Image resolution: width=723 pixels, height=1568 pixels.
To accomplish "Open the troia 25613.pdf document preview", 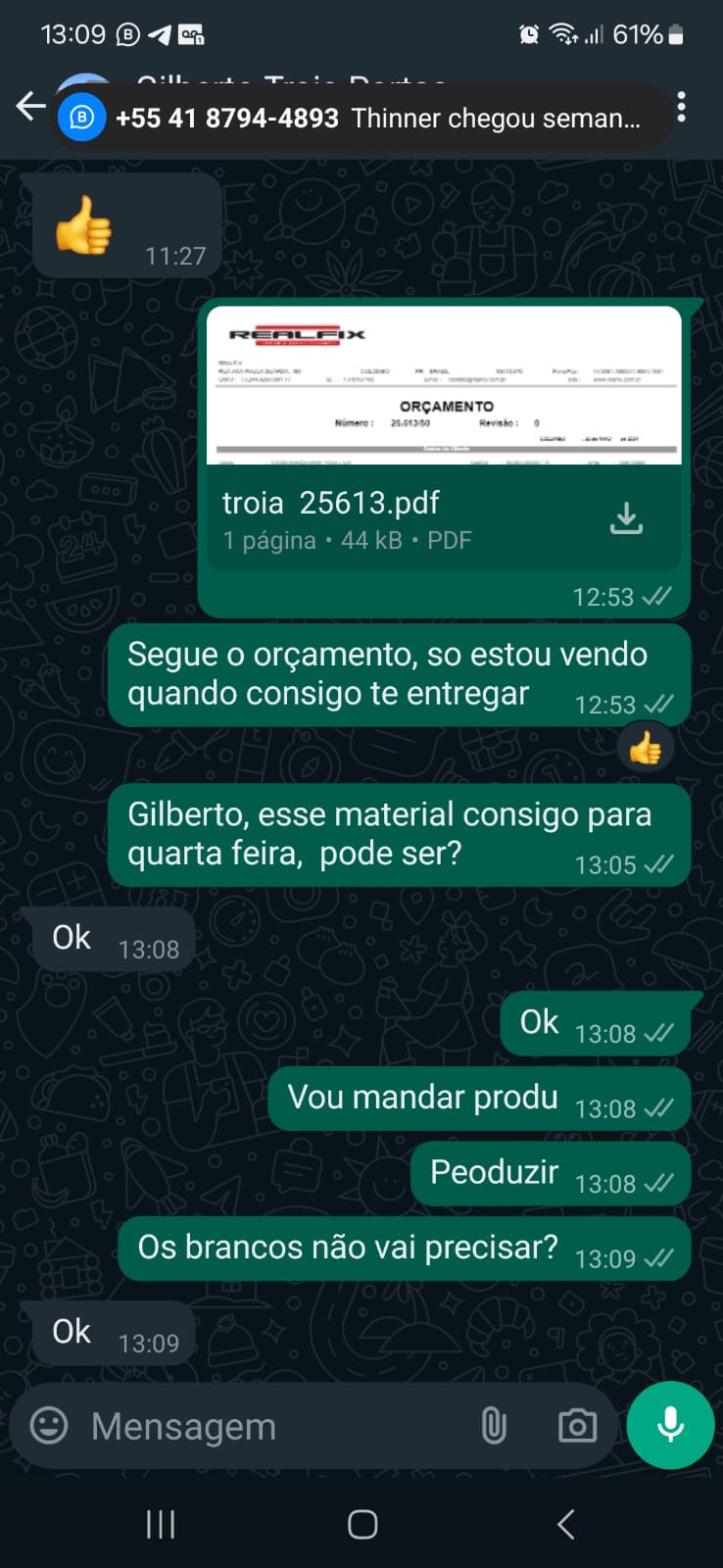I will (x=446, y=385).
